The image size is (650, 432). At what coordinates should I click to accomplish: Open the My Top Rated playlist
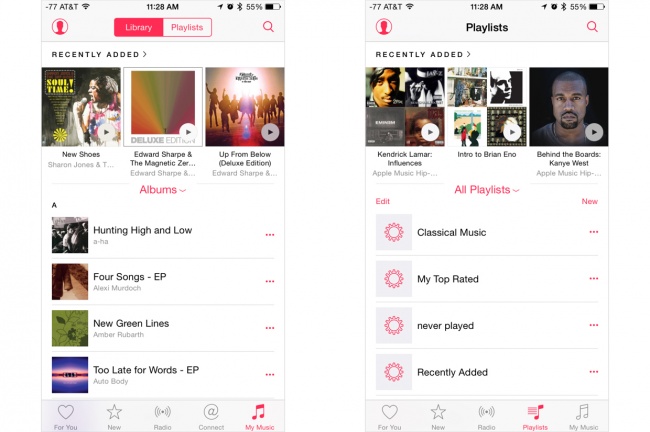coord(448,279)
